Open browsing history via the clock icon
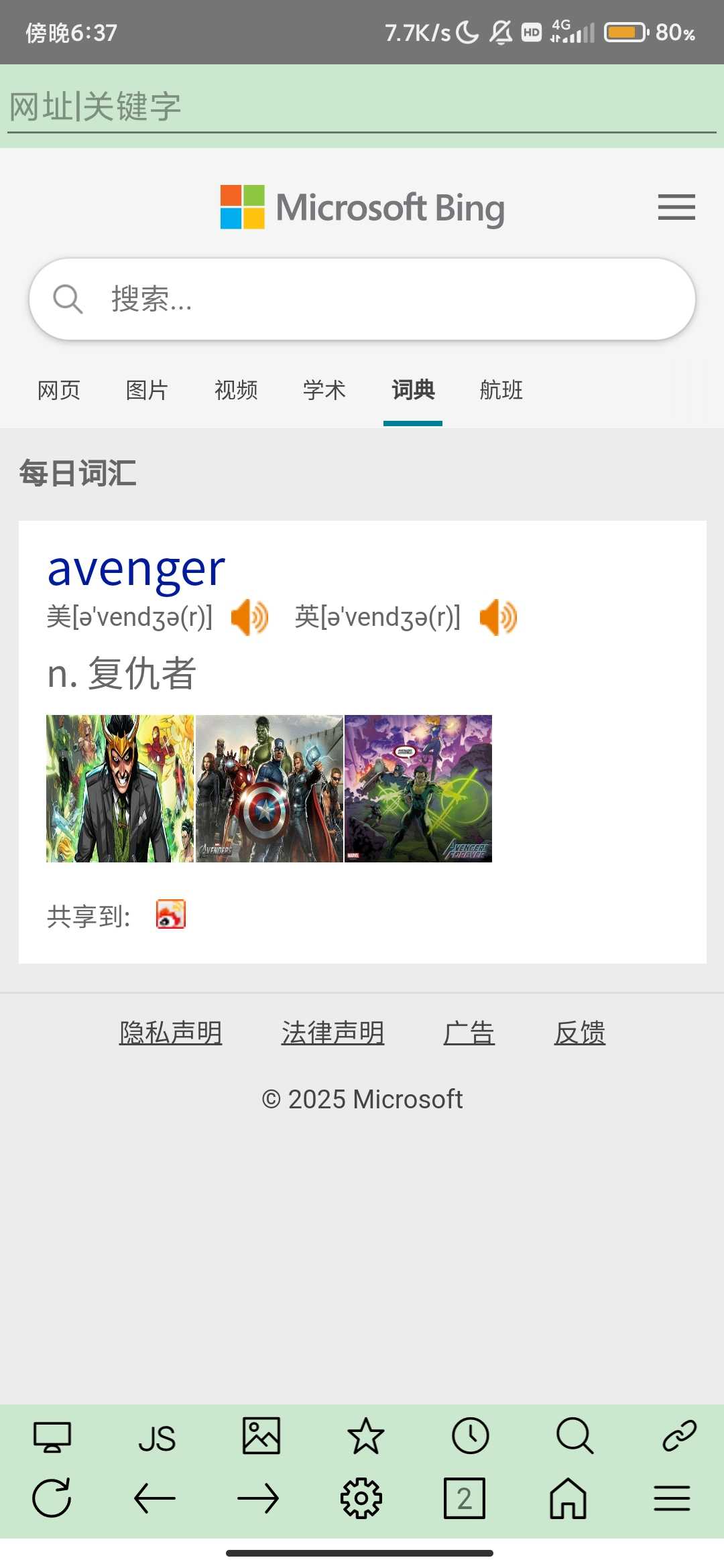The image size is (724, 1568). [469, 1435]
